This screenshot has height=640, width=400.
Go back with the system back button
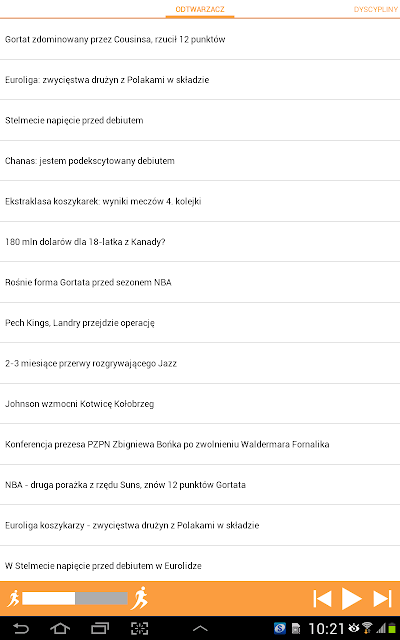(x=20, y=629)
